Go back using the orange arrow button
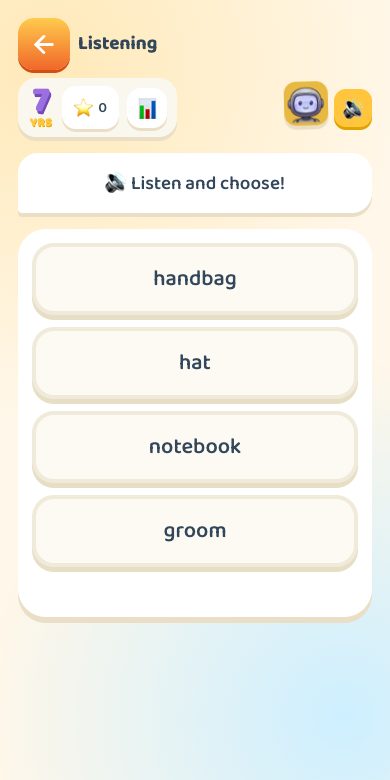Screen dimensions: 390x780 [44, 45]
